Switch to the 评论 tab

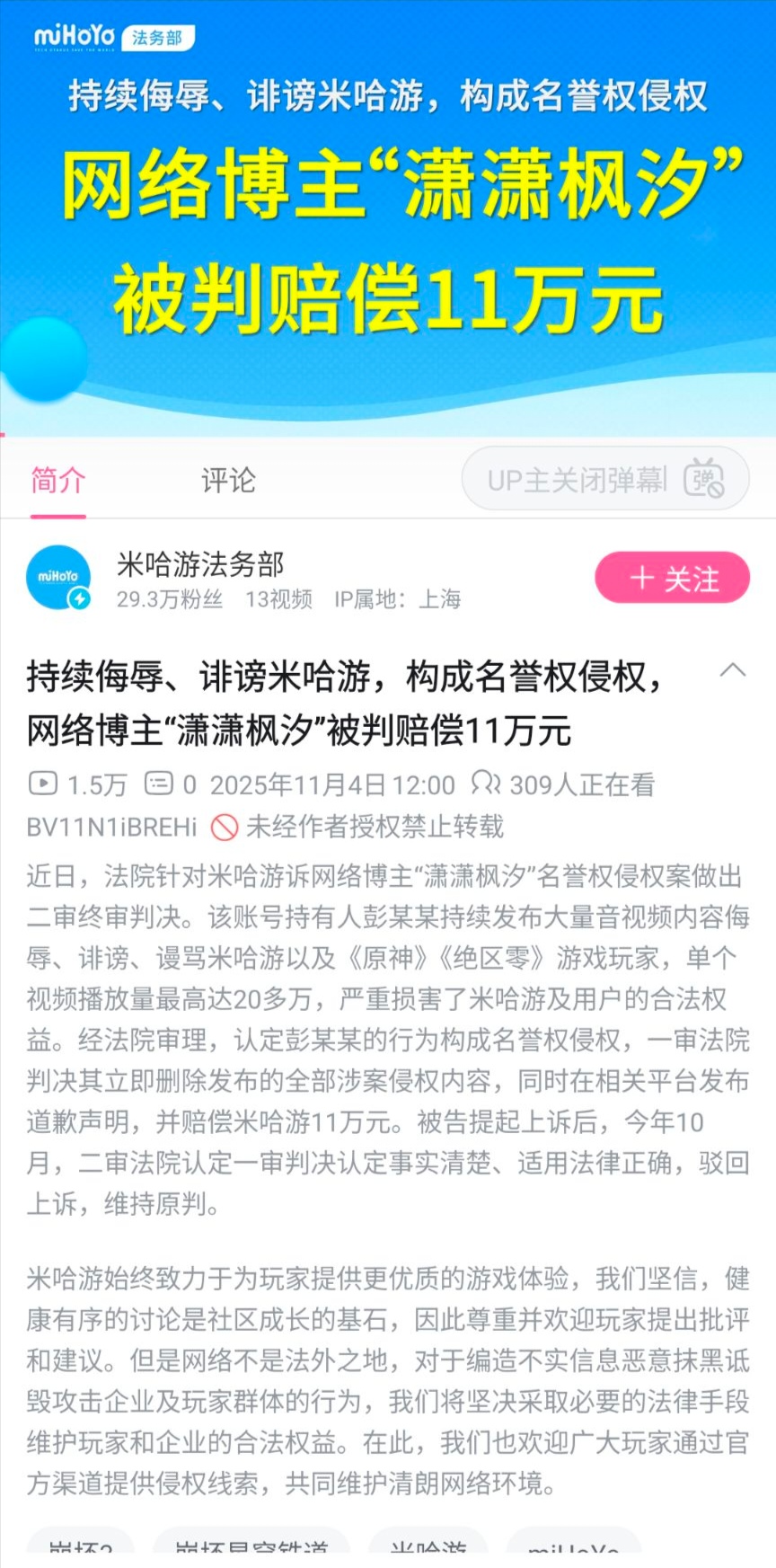[x=228, y=480]
